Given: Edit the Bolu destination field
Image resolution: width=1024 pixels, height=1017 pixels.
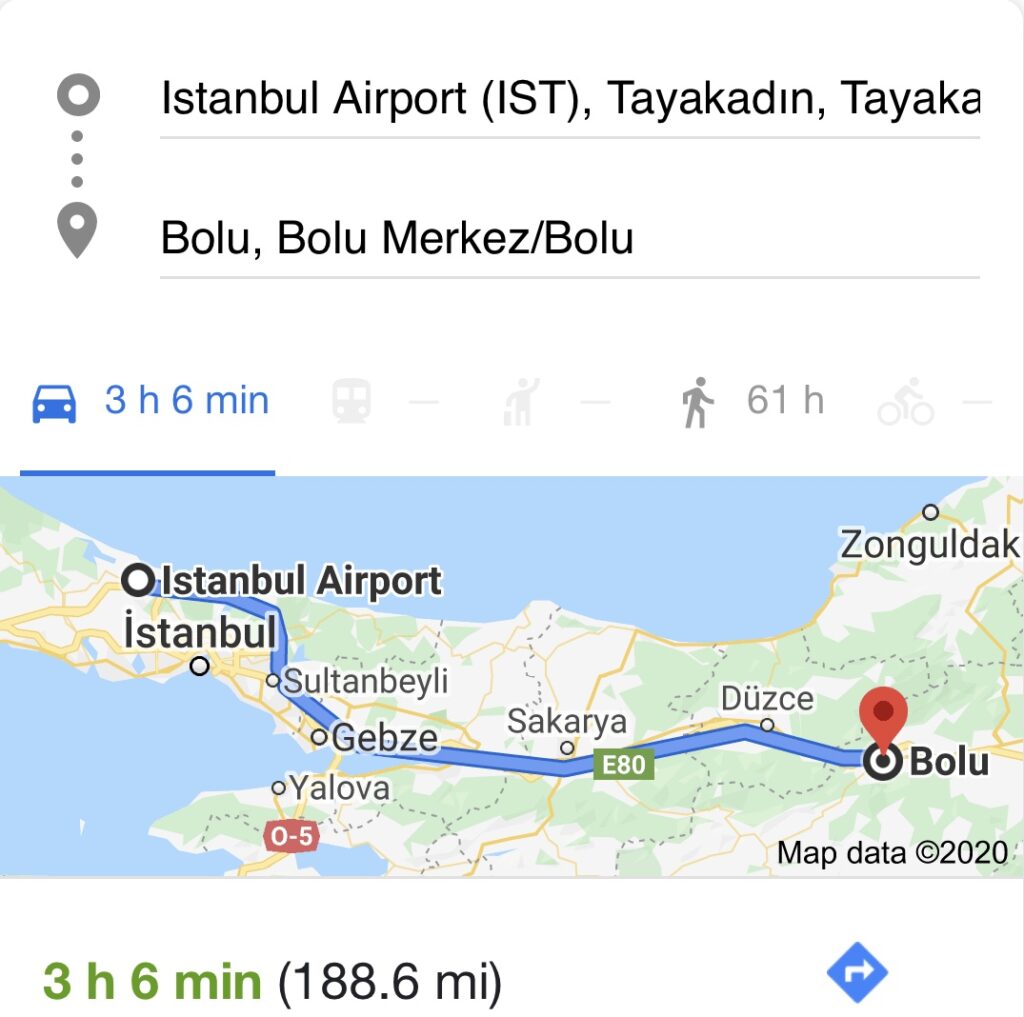Looking at the screenshot, I should coord(568,238).
